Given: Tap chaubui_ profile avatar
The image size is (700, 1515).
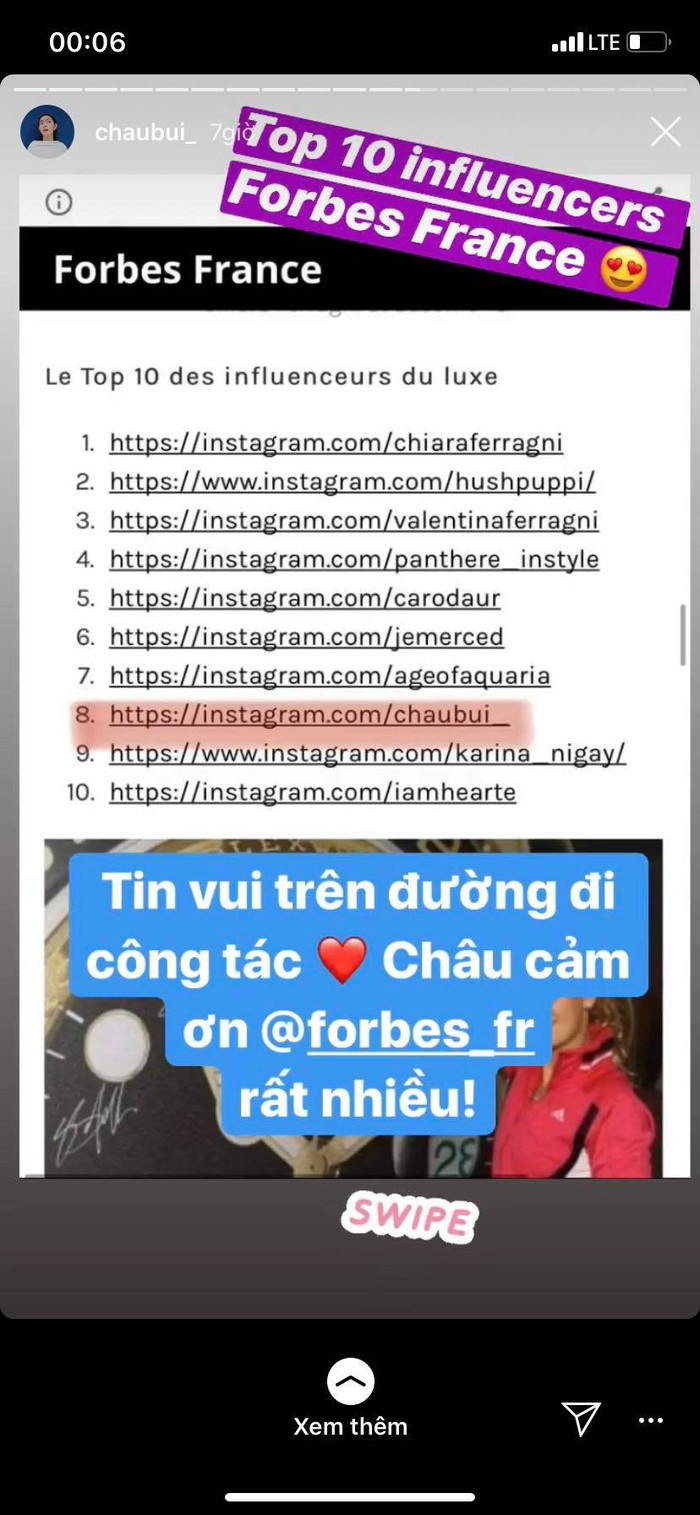Looking at the screenshot, I should pos(47,132).
